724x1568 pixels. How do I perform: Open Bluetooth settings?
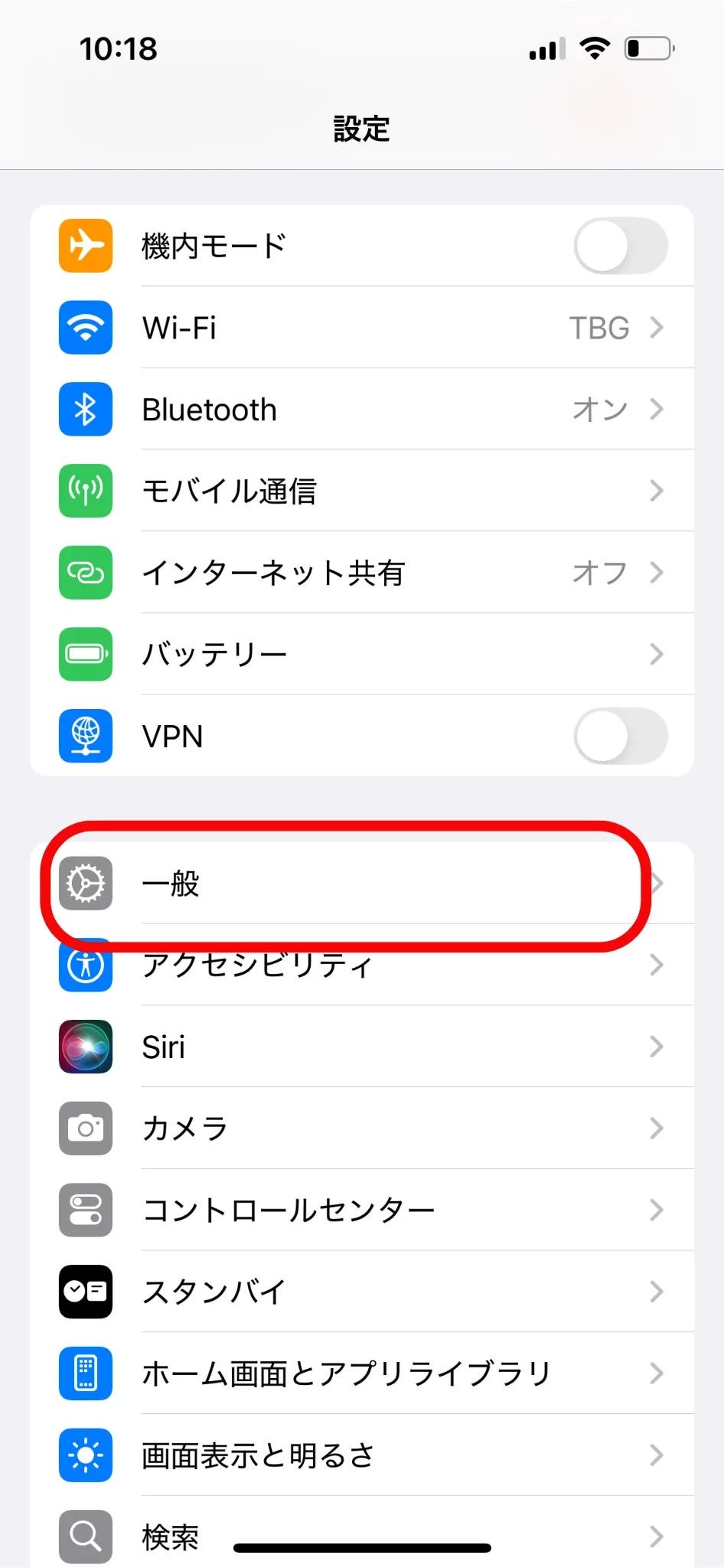coord(361,410)
